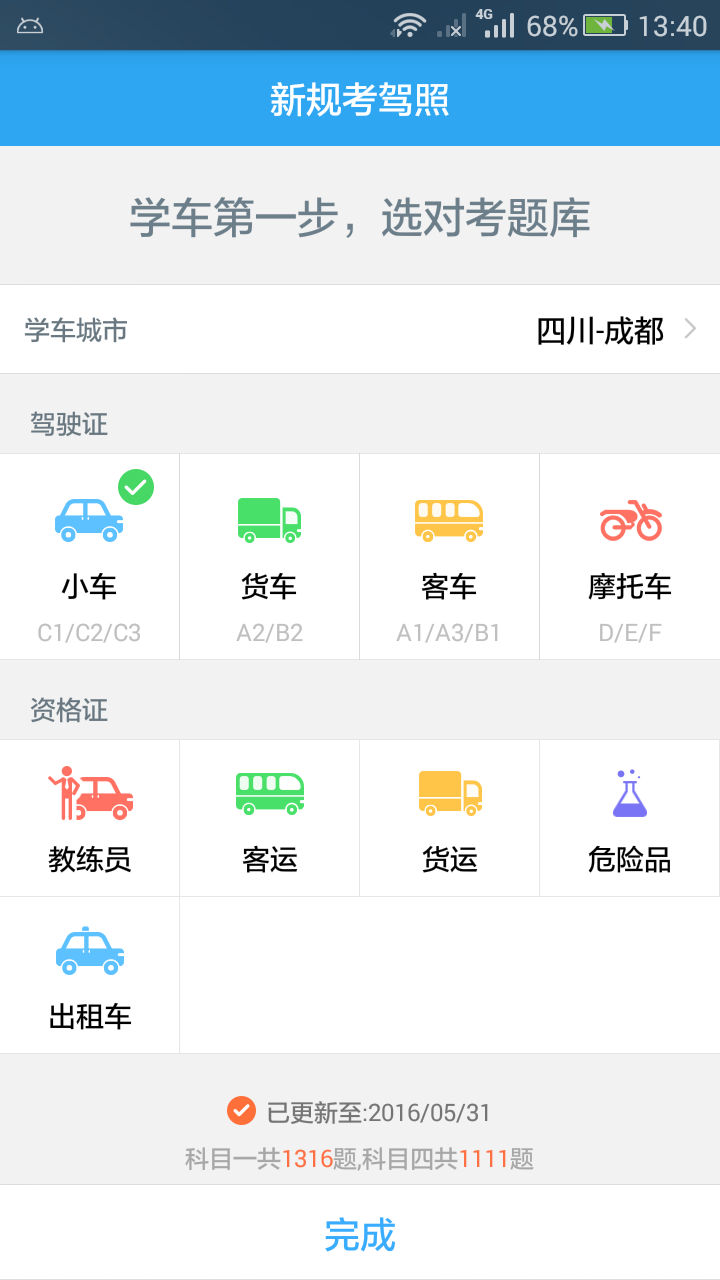Pick the 客车 A1/A3/B1 license type
Viewport: 720px width, 1280px height.
point(450,557)
